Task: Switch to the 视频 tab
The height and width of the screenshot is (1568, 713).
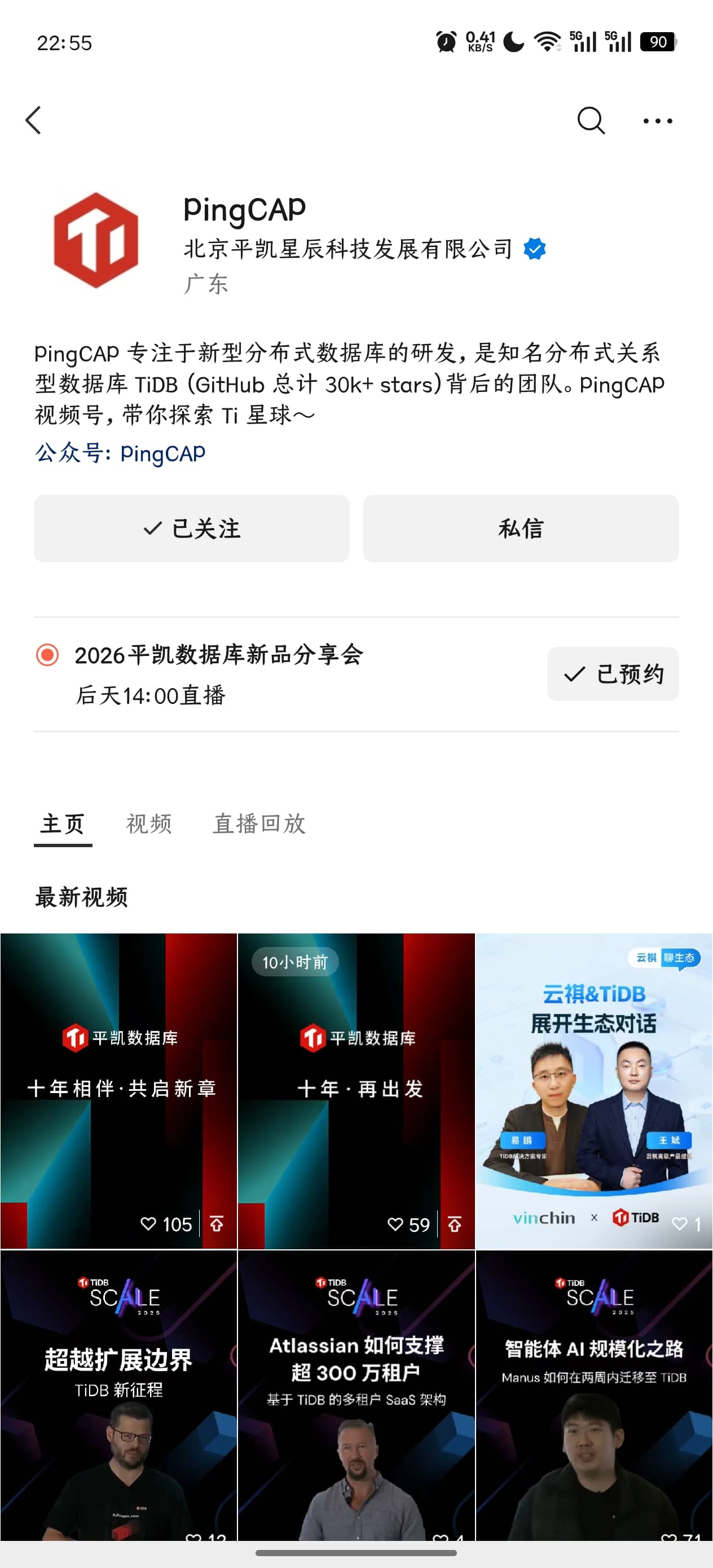Action: click(x=149, y=823)
